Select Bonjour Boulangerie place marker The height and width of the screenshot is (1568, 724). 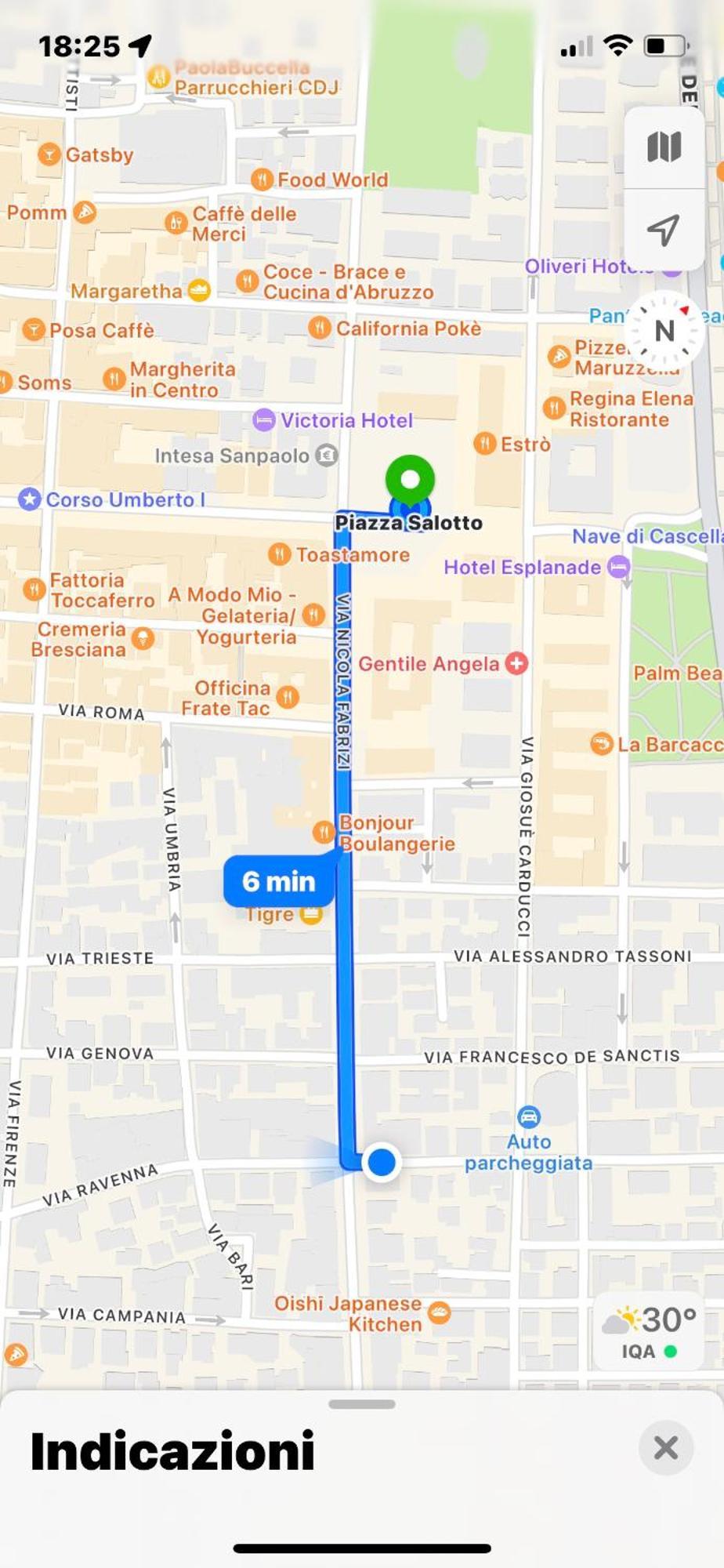324,832
